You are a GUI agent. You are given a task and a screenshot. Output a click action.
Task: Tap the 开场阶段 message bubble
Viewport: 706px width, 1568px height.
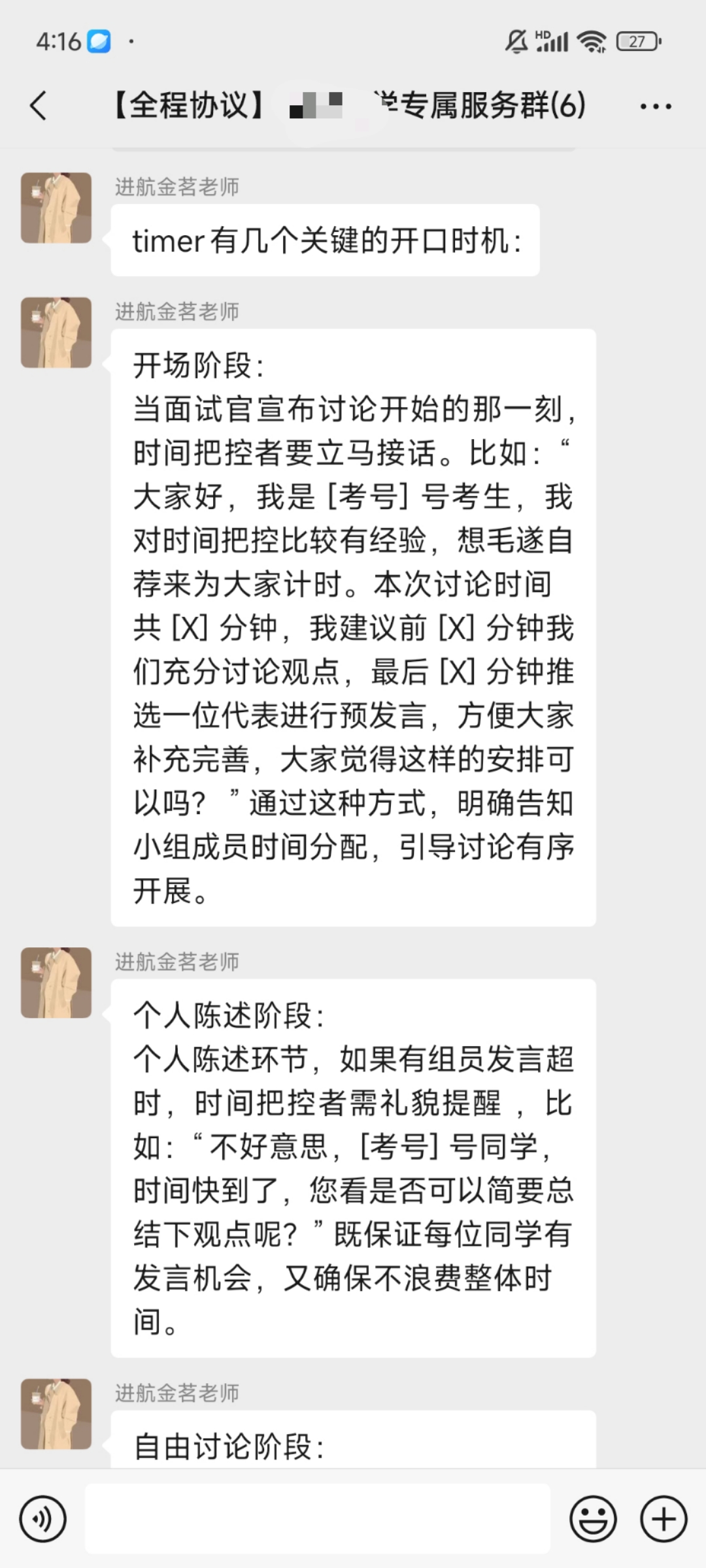click(353, 627)
